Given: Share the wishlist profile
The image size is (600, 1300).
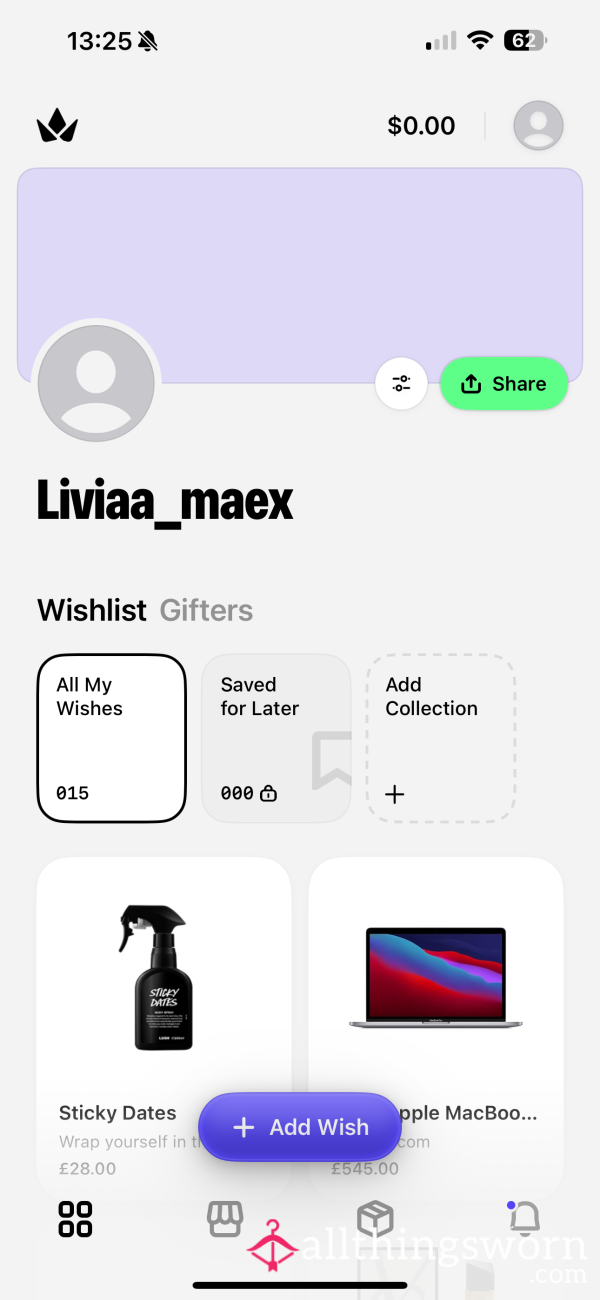Looking at the screenshot, I should pyautogui.click(x=504, y=384).
